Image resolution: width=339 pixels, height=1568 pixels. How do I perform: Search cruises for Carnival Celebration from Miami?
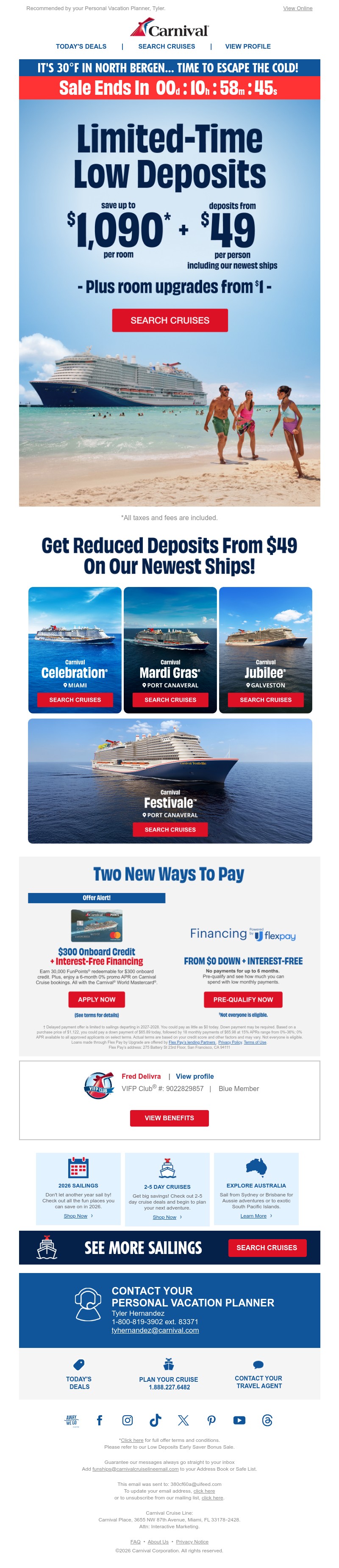point(75,700)
